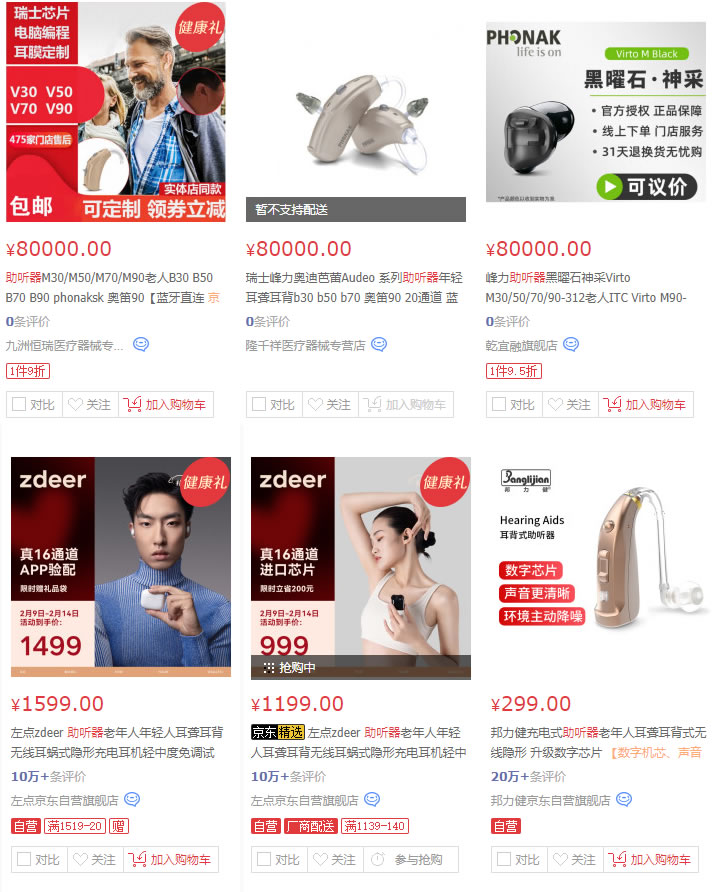Check 对比 for 九洲恒瑞 hearing aid
This screenshot has width=720, height=892.
[33, 405]
